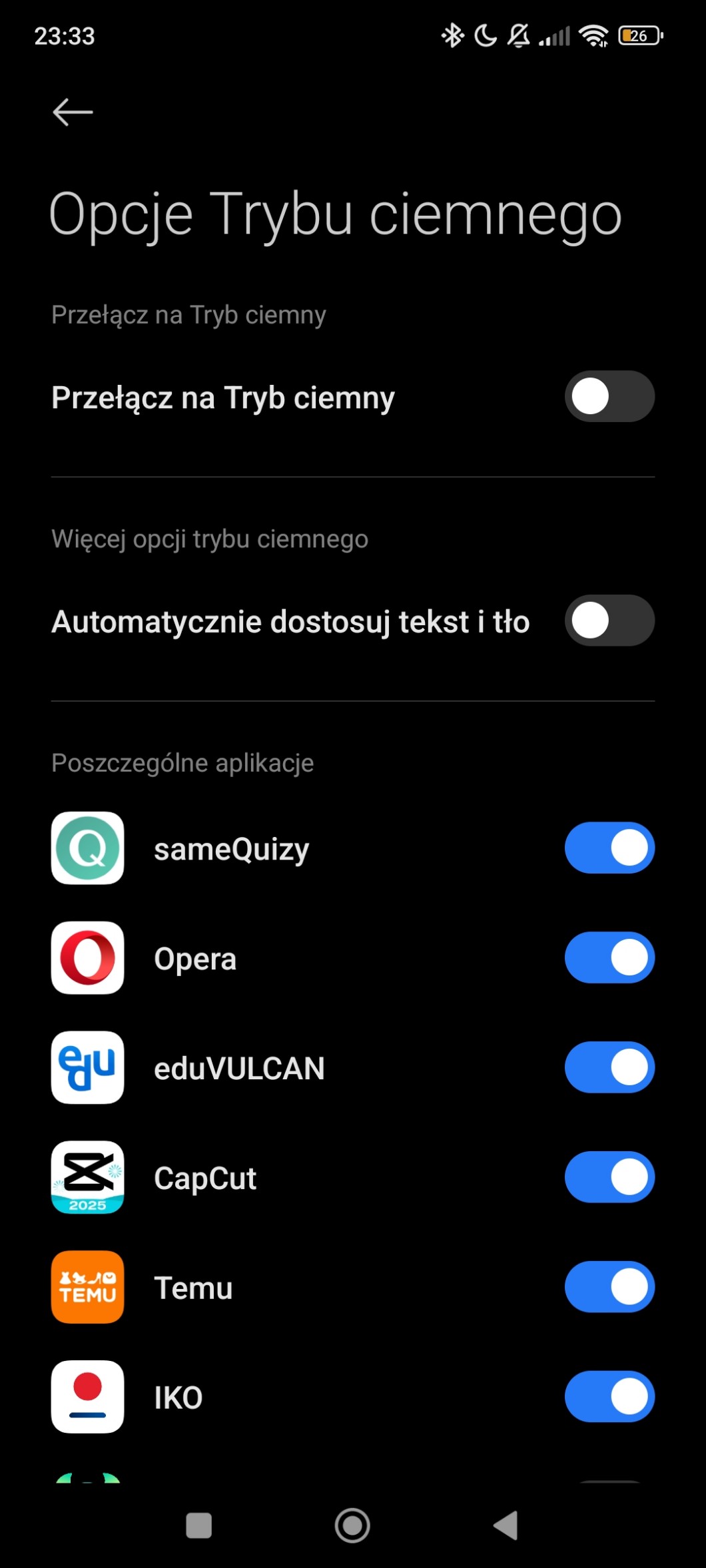This screenshot has height=1568, width=706.
Task: Disable the CapCut dark mode switch
Action: [609, 1177]
